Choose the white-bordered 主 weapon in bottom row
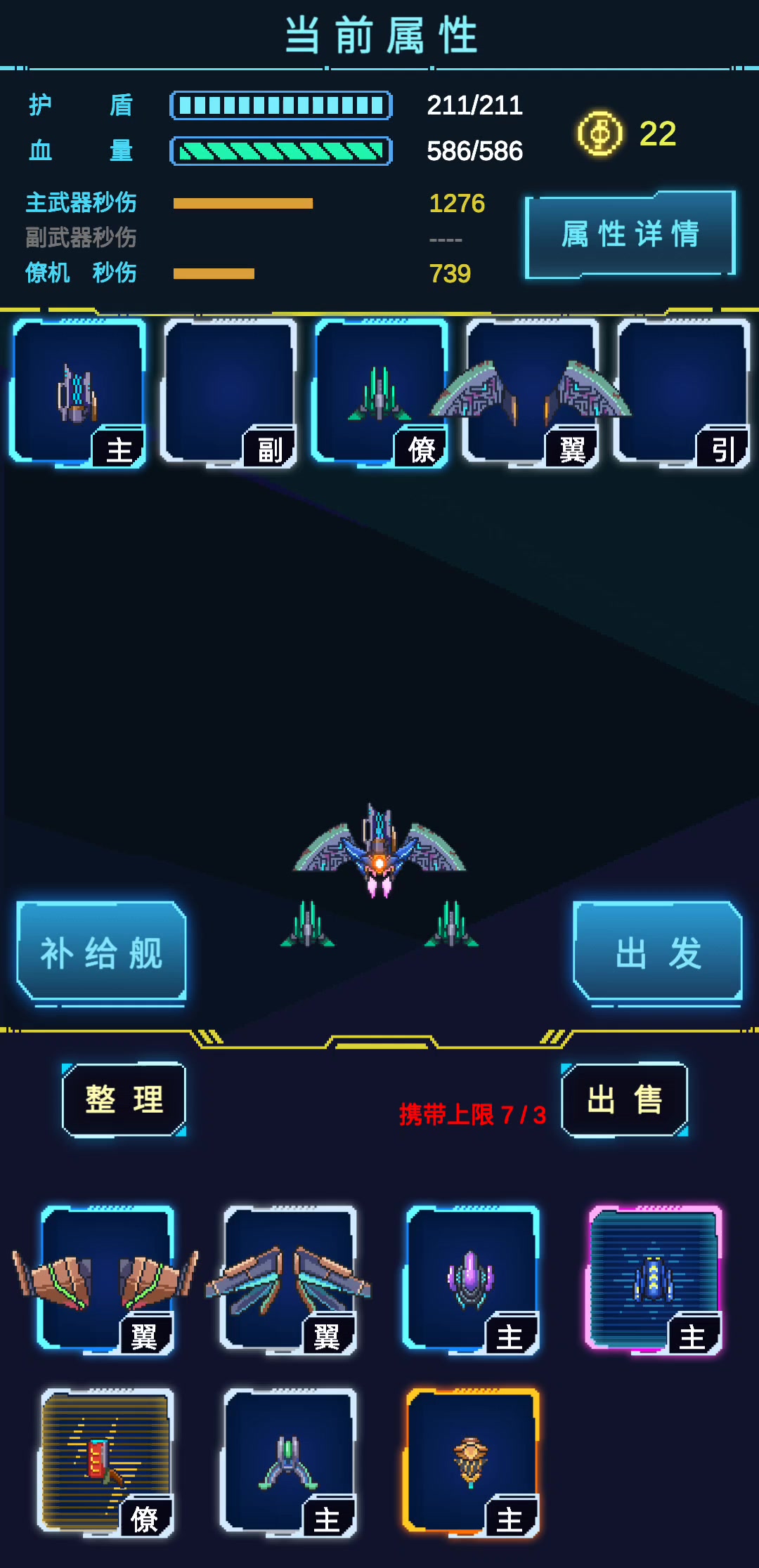Viewport: 759px width, 1568px height. [289, 1463]
